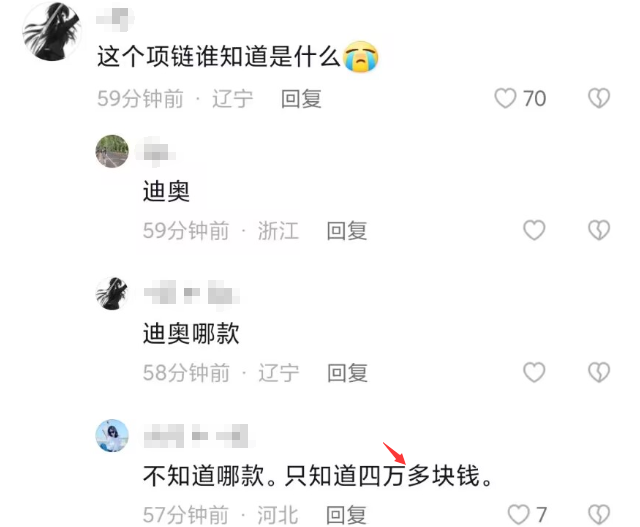640x527 pixels.
Task: Like the '迪奥' reply from 浙江
Action: click(535, 231)
